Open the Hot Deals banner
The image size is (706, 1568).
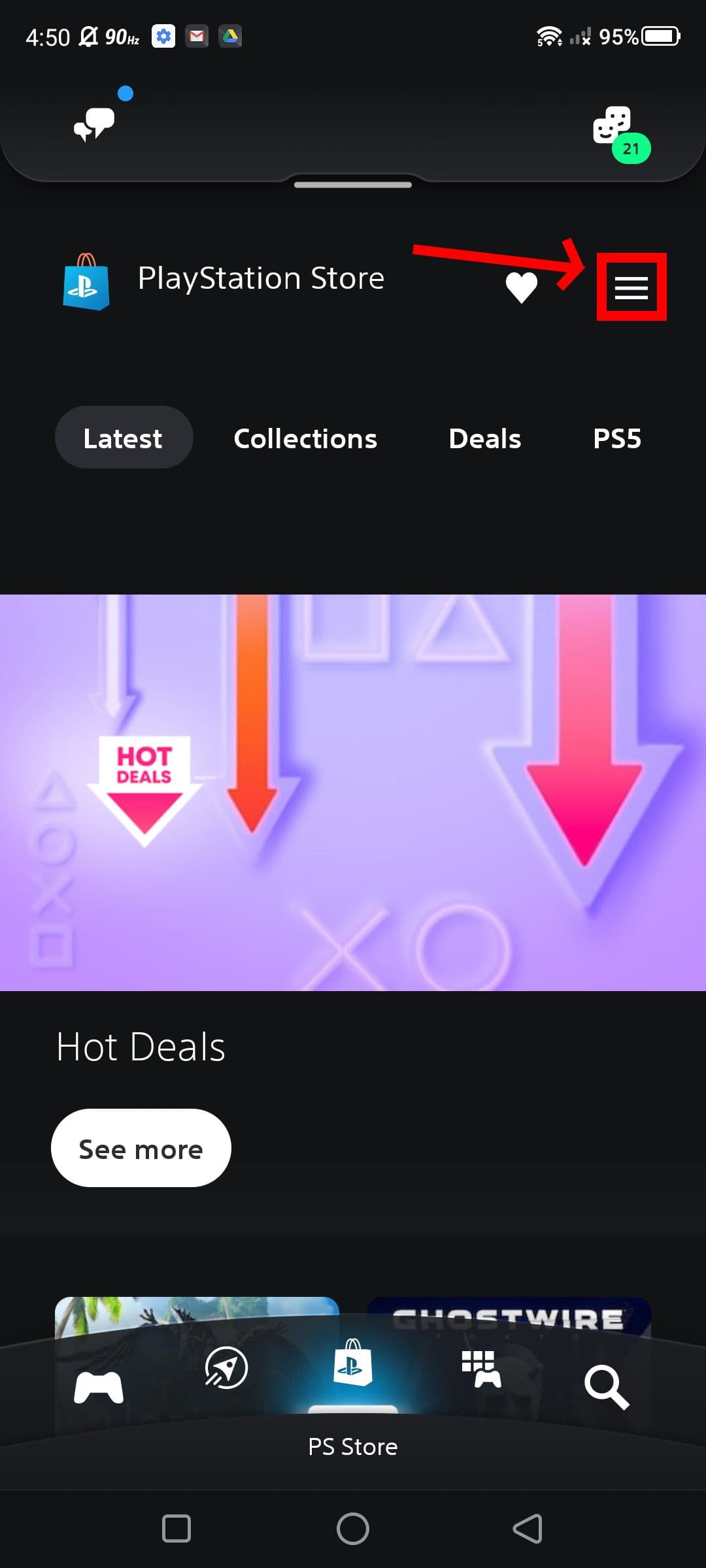point(353,792)
